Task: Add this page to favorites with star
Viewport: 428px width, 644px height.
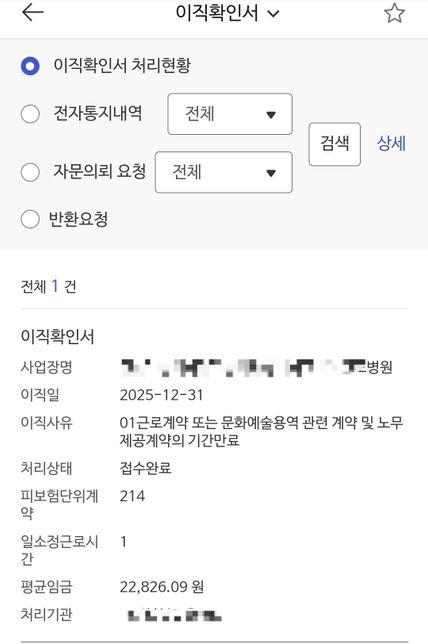Action: (x=394, y=13)
